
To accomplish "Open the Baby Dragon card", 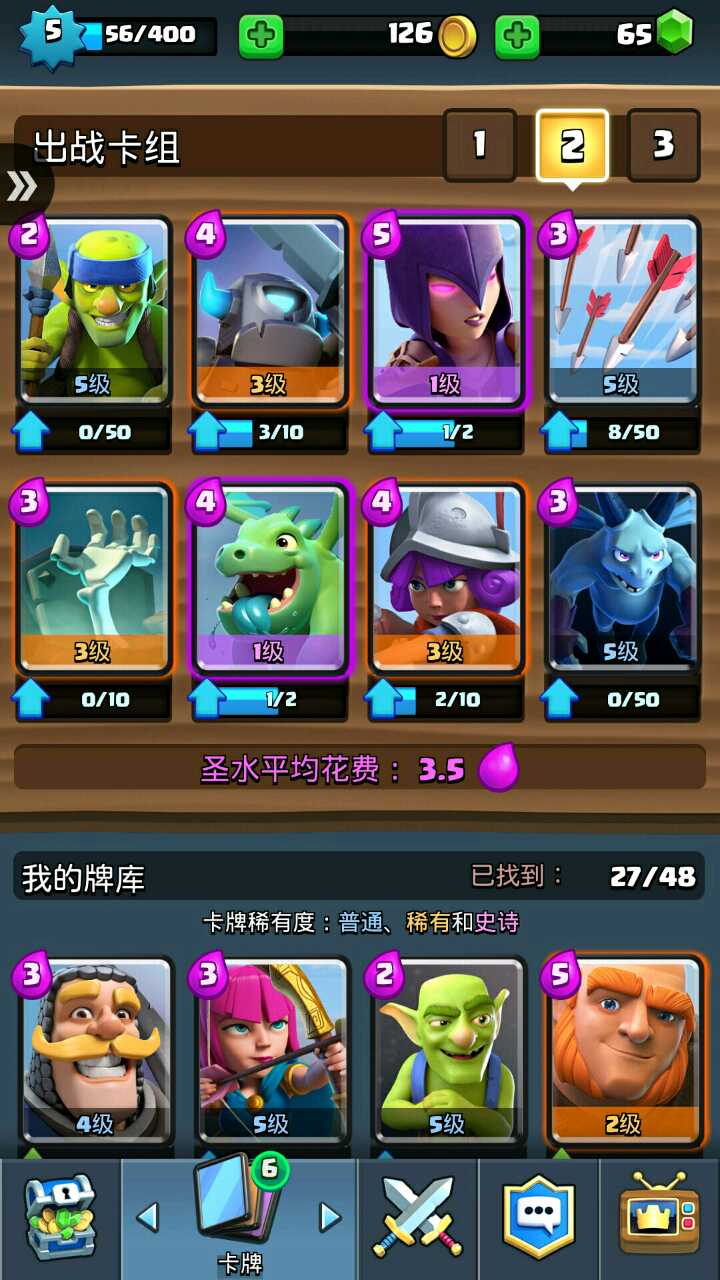I will pyautogui.click(x=270, y=578).
